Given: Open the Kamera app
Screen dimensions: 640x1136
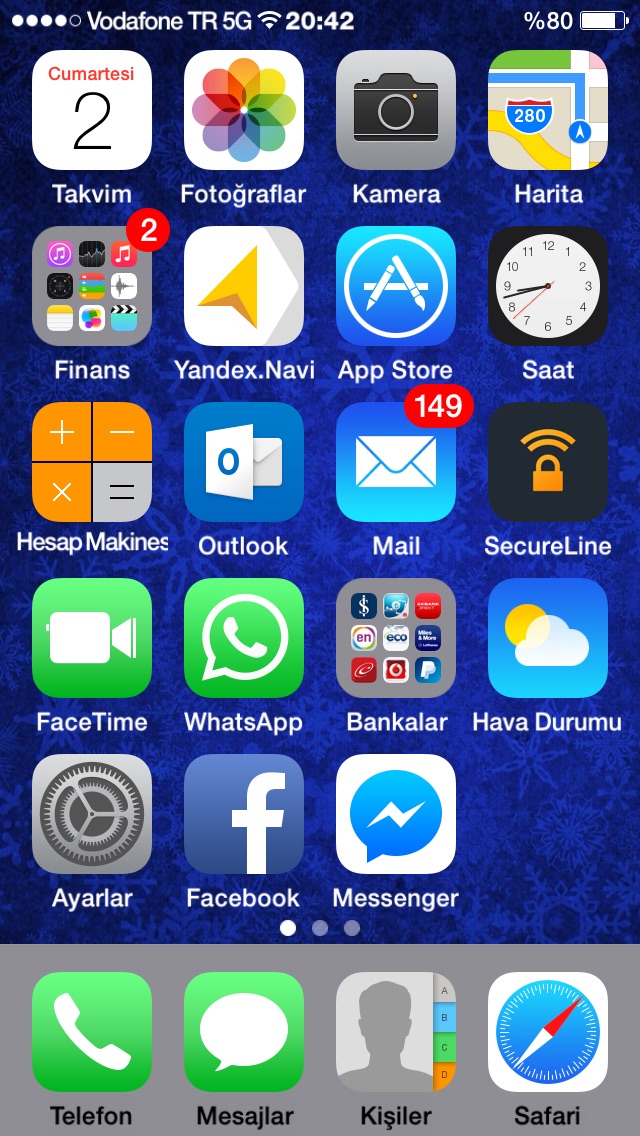Looking at the screenshot, I should (x=396, y=110).
